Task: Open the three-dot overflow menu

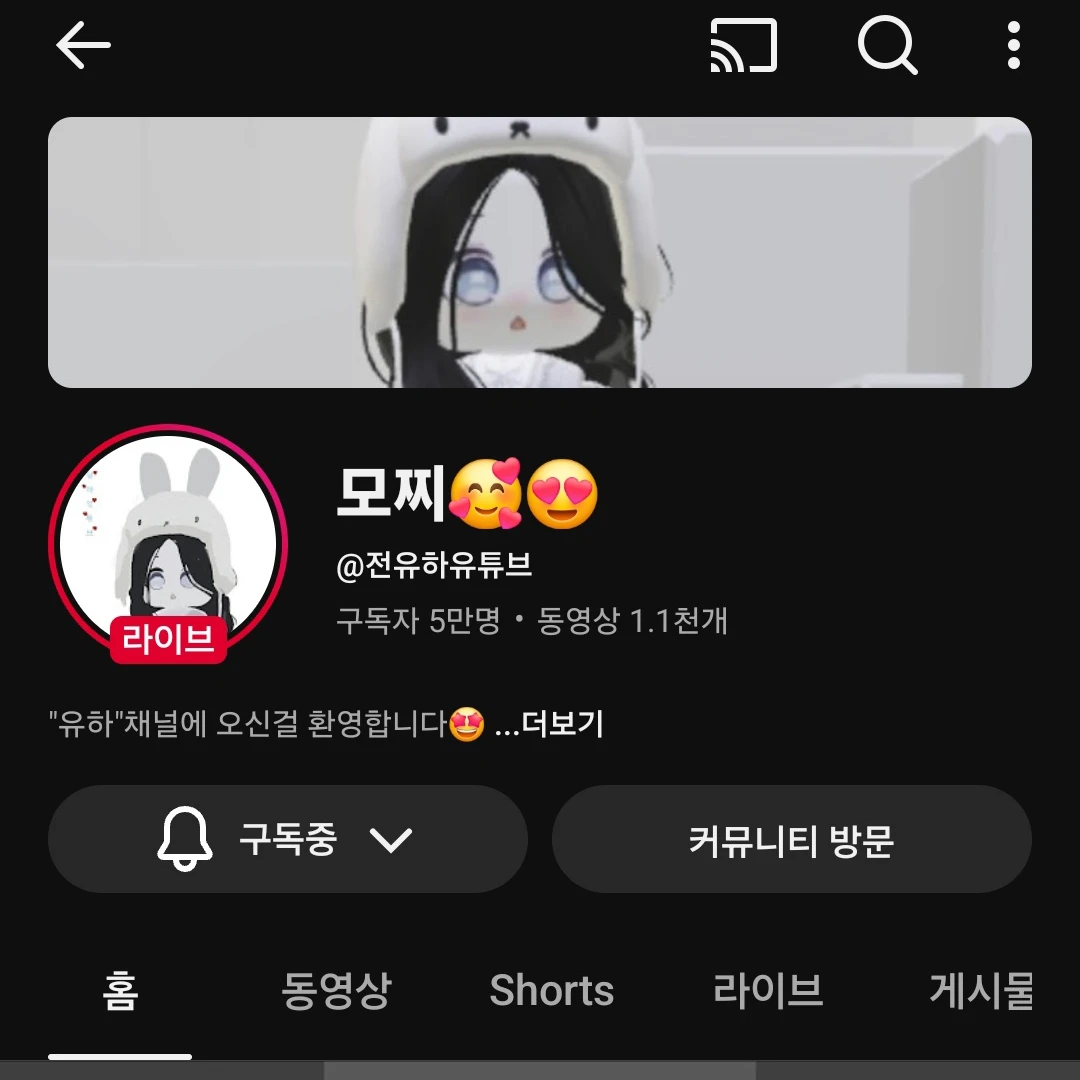Action: pyautogui.click(x=1013, y=46)
